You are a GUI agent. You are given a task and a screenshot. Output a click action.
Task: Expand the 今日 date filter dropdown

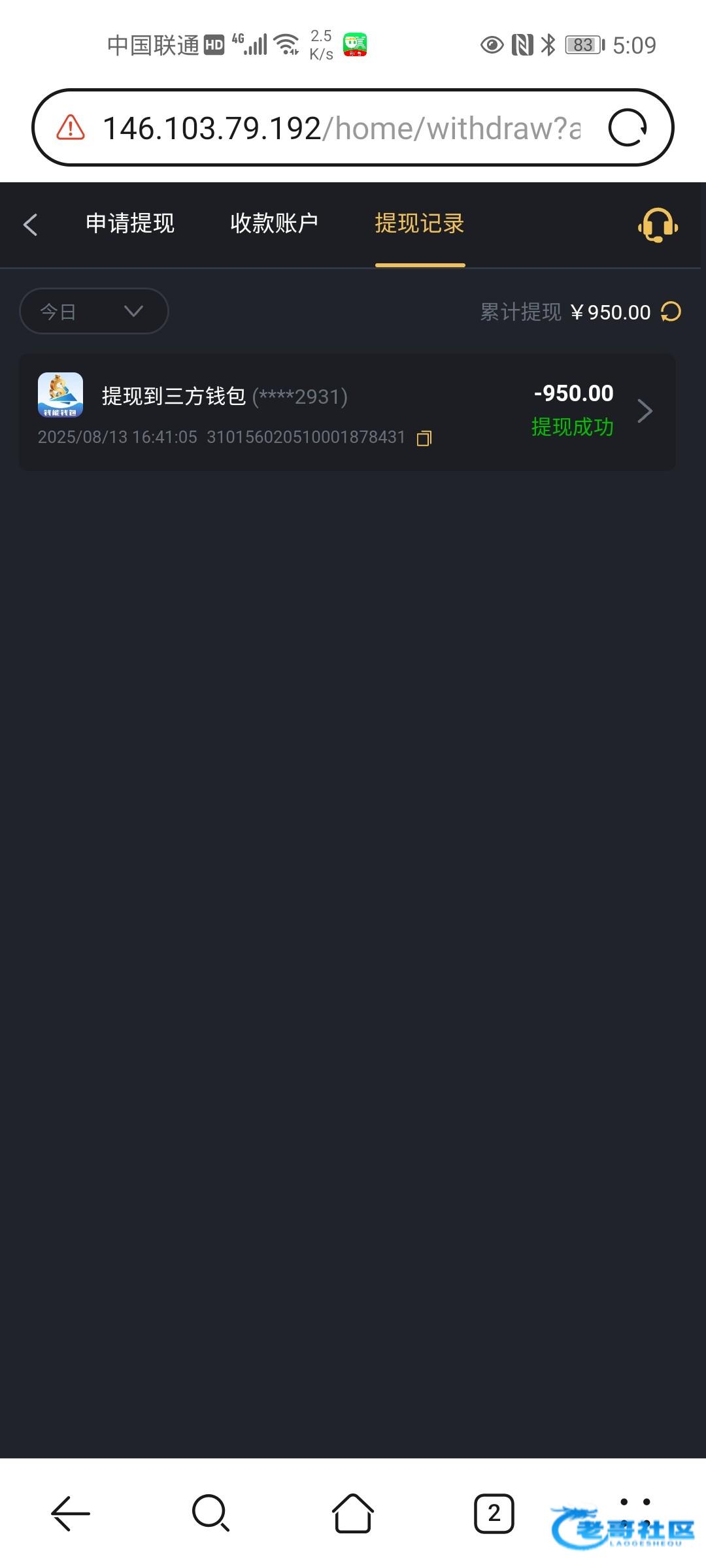tap(94, 311)
